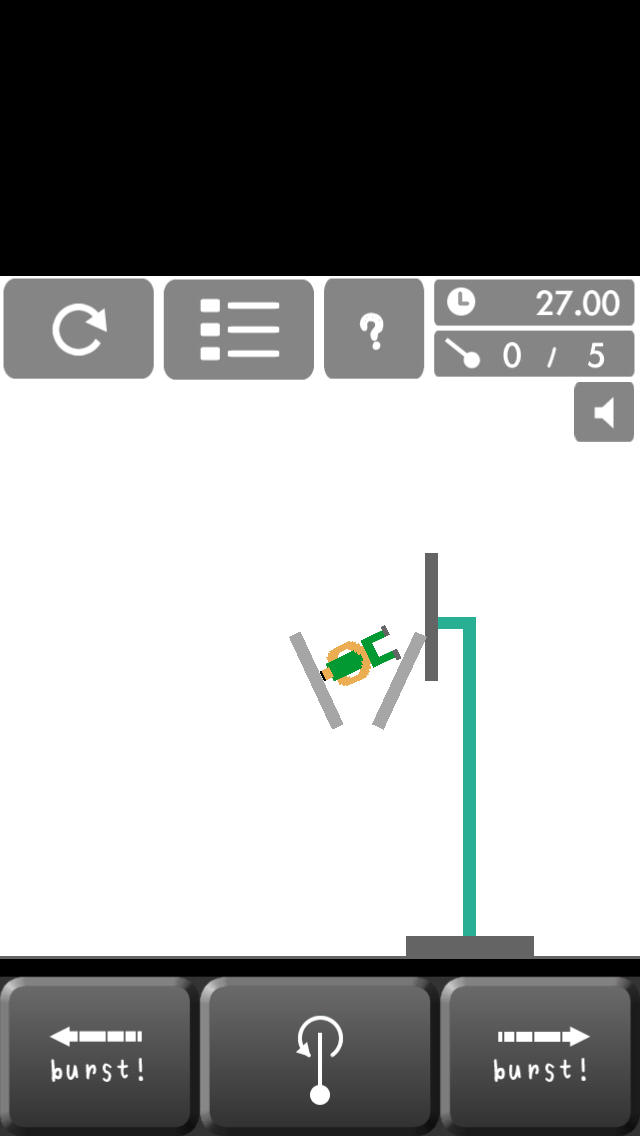Open the level list menu
Screen dimensions: 640x1136
(x=239, y=329)
